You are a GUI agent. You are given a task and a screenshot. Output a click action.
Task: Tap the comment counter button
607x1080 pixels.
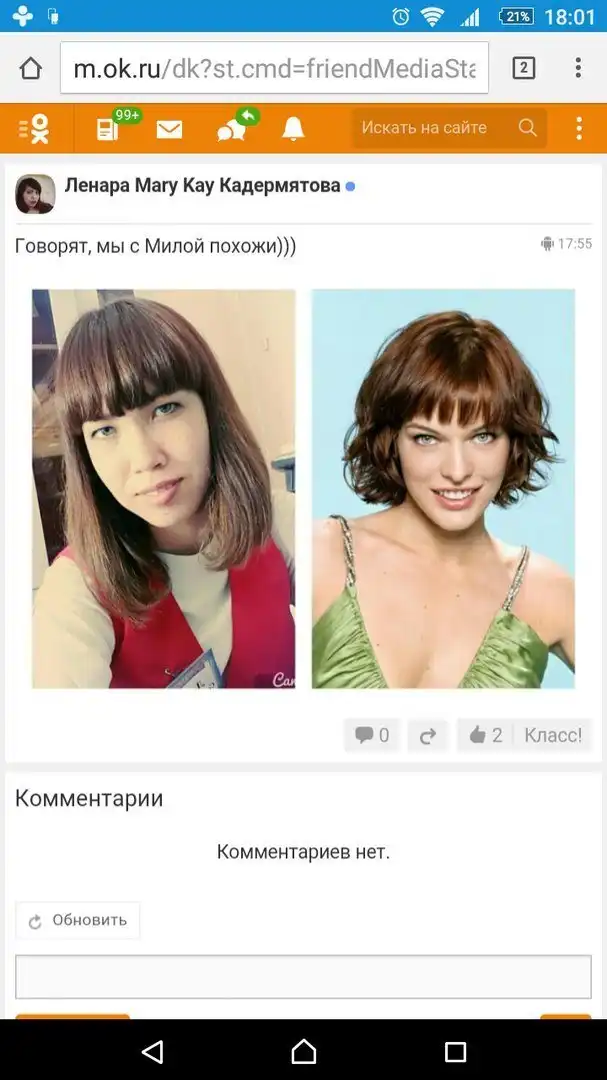(372, 735)
